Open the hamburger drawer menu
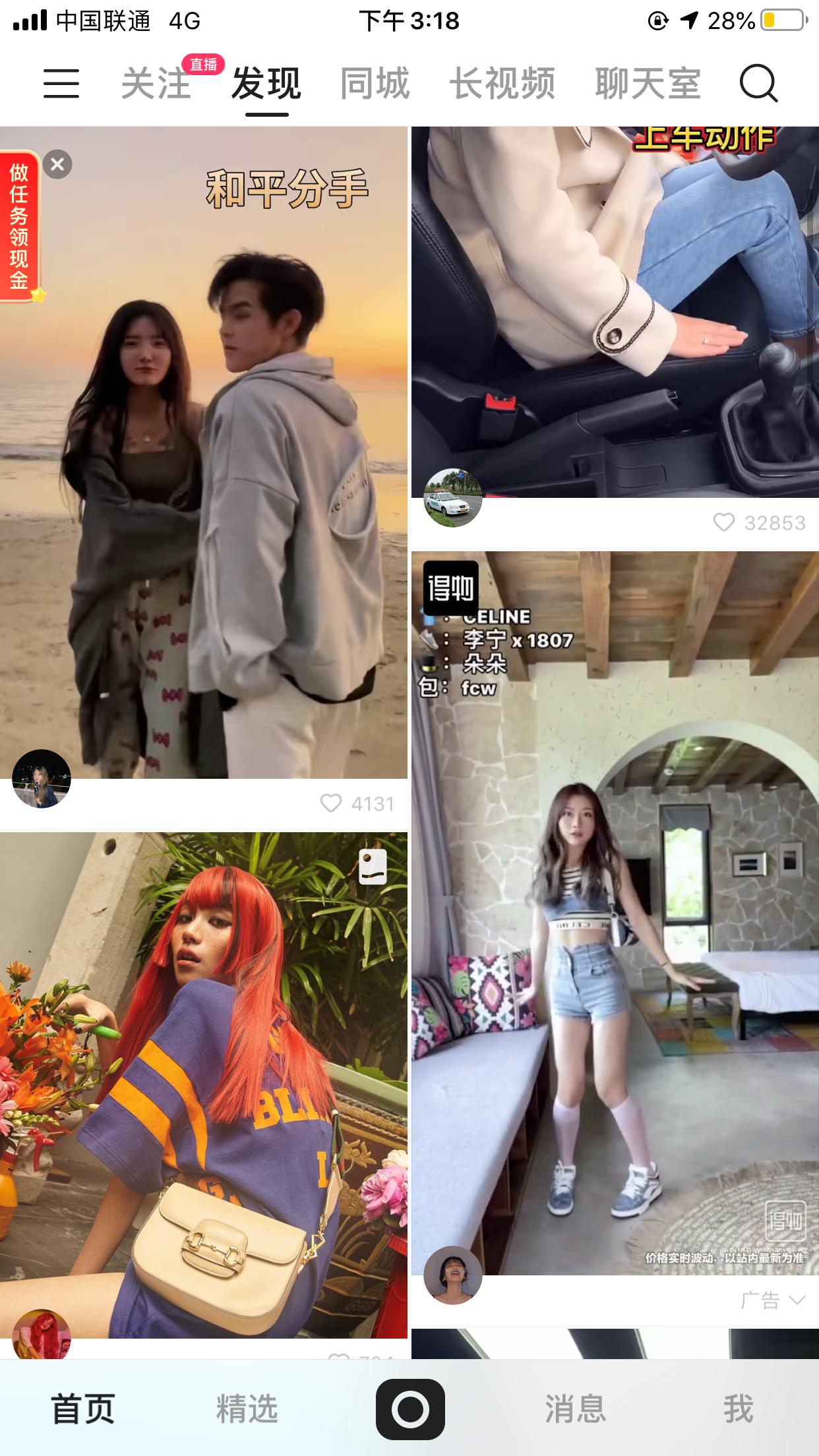This screenshot has height=1456, width=819. coord(61,84)
